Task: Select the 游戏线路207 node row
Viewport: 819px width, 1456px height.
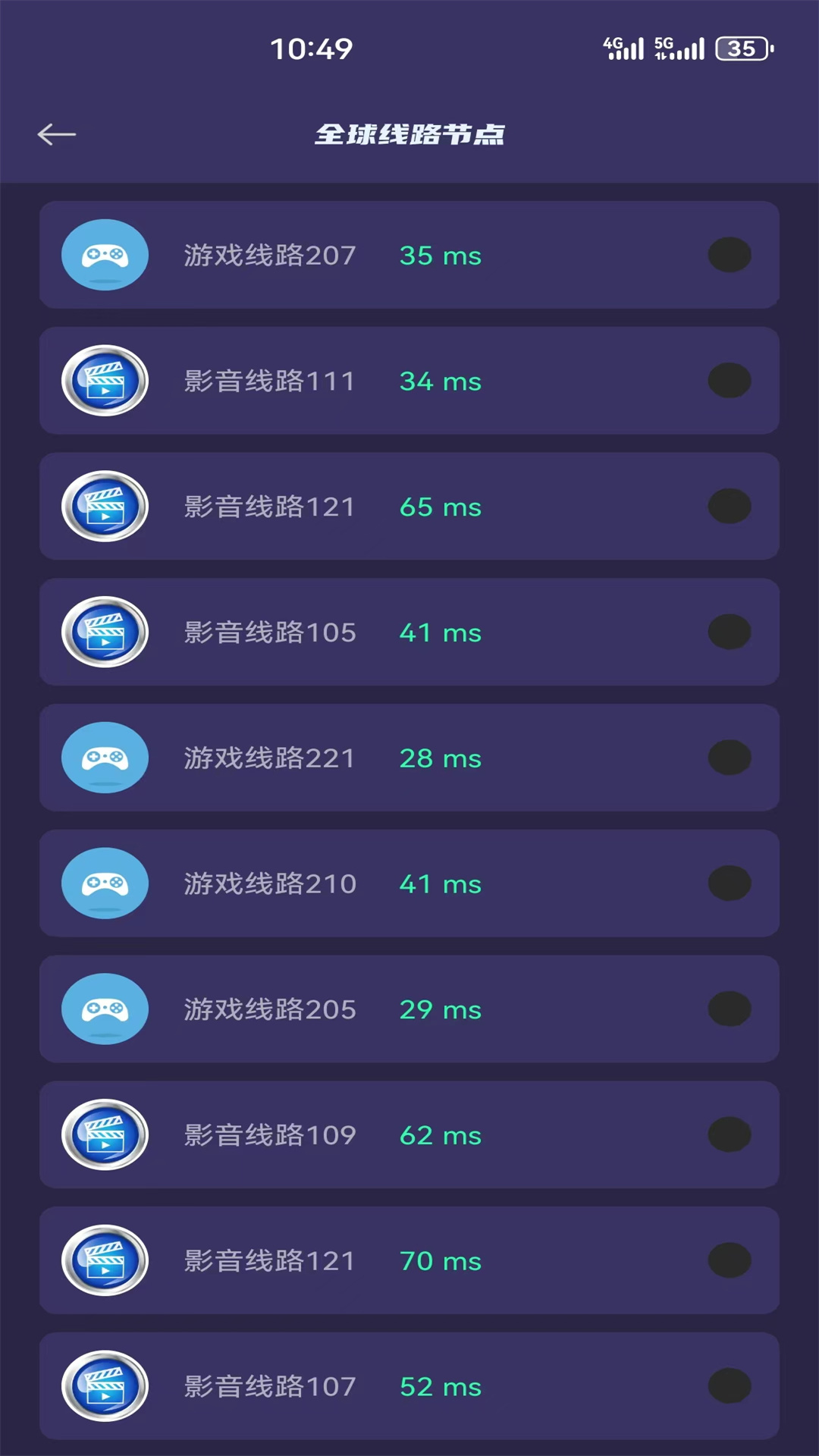Action: tap(409, 255)
